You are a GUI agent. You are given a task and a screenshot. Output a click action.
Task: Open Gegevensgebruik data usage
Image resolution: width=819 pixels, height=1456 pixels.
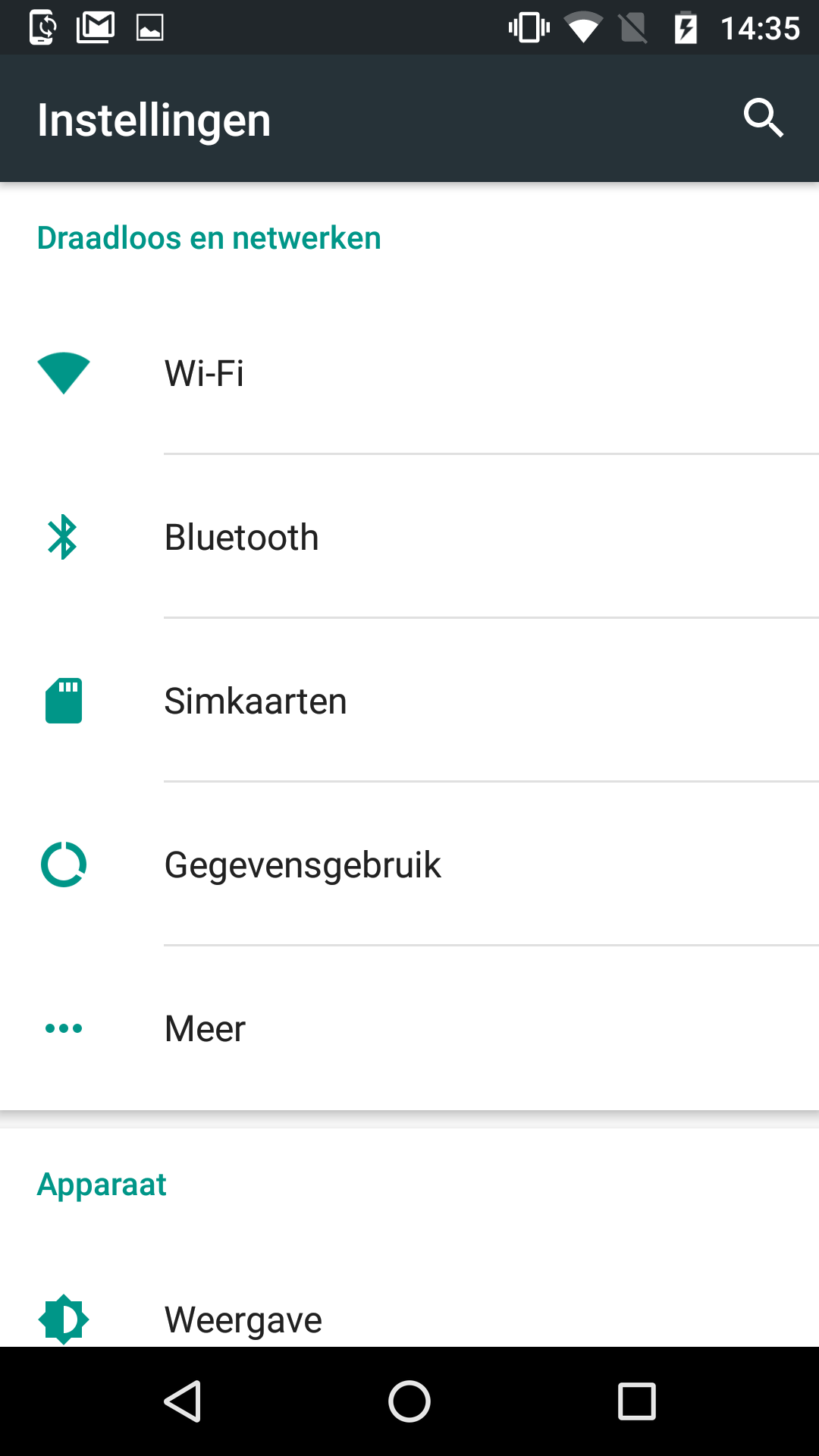pyautogui.click(x=409, y=864)
